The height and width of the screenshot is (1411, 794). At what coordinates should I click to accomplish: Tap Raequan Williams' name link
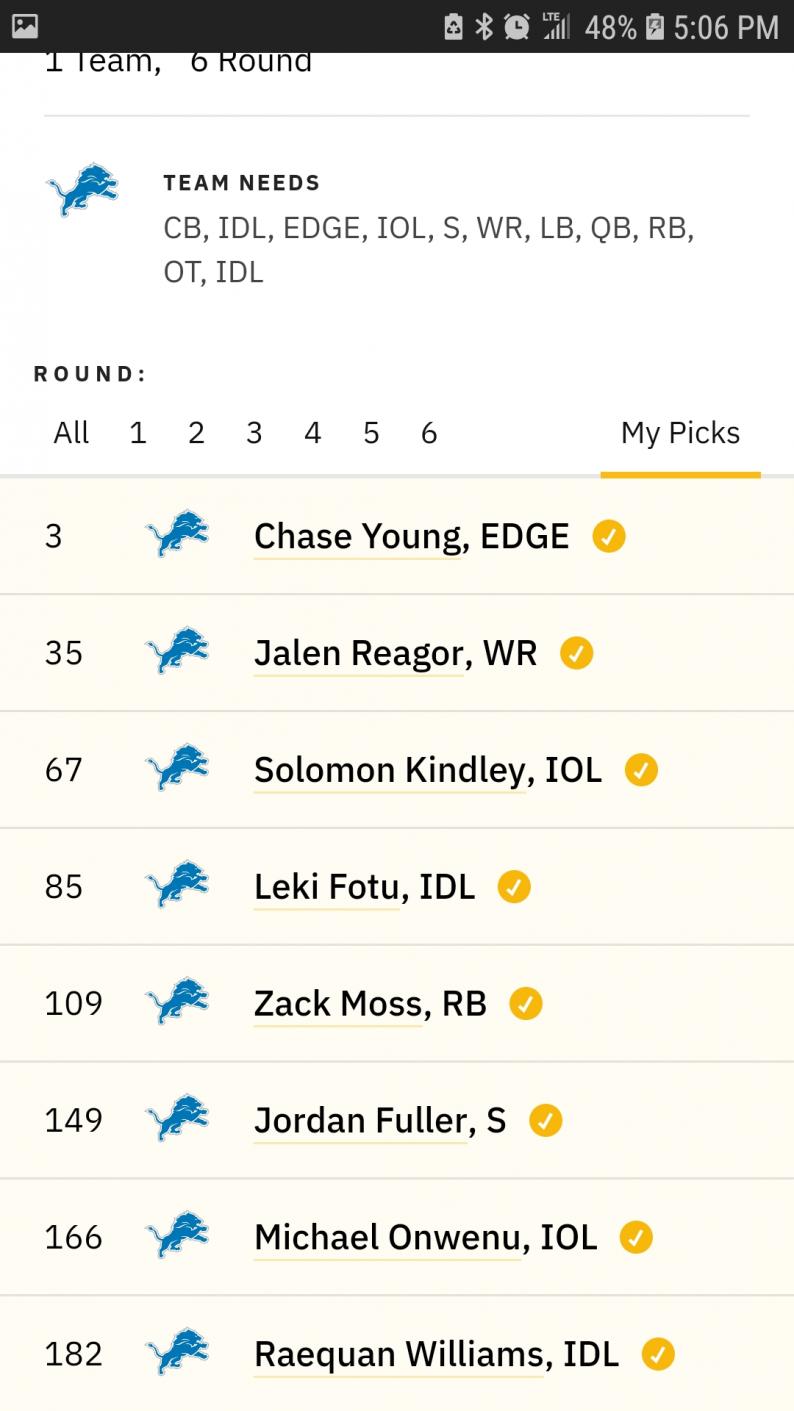399,1355
